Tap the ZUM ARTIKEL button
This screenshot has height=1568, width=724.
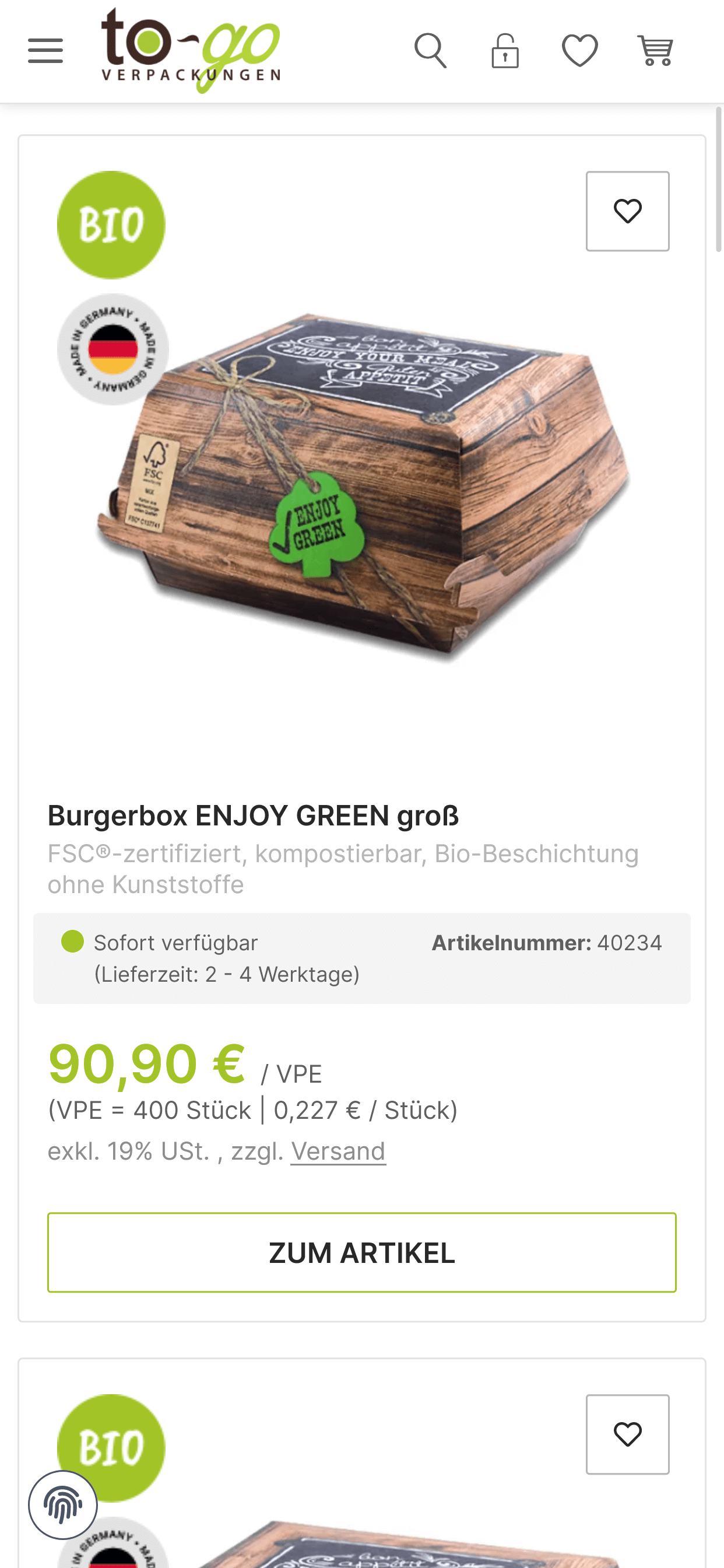point(362,1252)
